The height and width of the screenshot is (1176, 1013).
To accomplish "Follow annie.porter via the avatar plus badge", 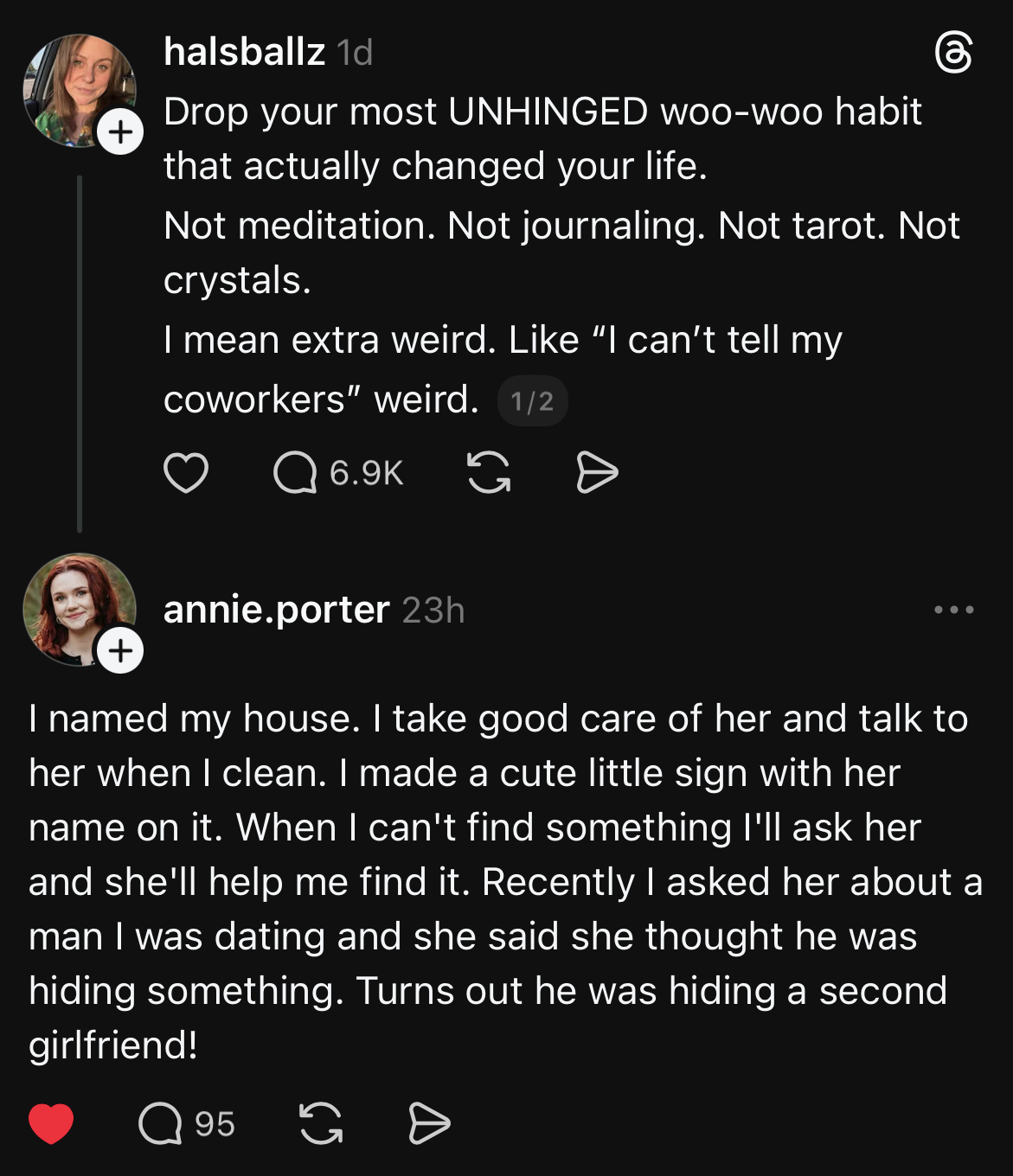I will [x=120, y=649].
